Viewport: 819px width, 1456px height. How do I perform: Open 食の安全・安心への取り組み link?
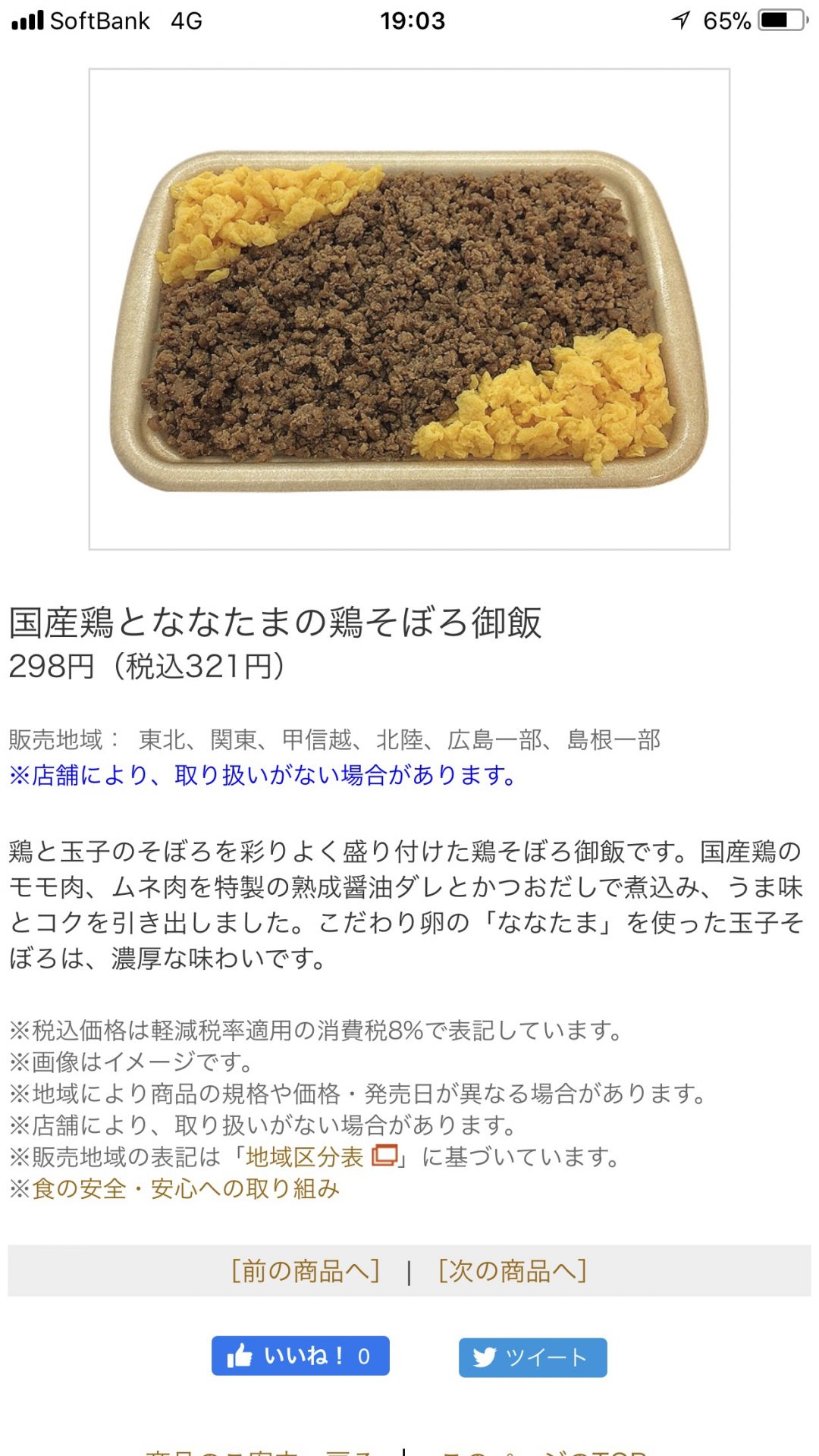point(186,1188)
